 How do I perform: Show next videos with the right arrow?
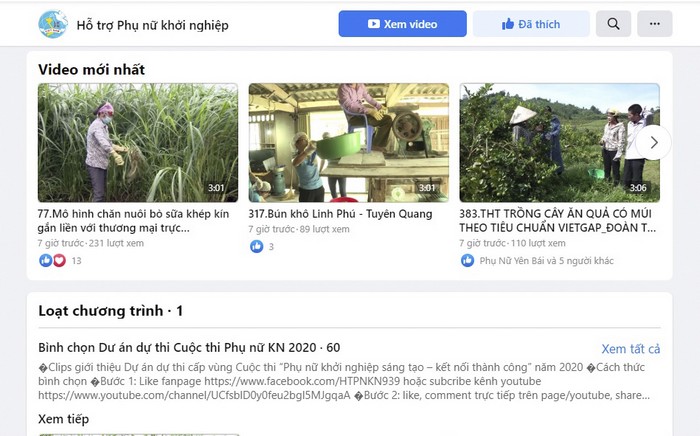pos(654,142)
